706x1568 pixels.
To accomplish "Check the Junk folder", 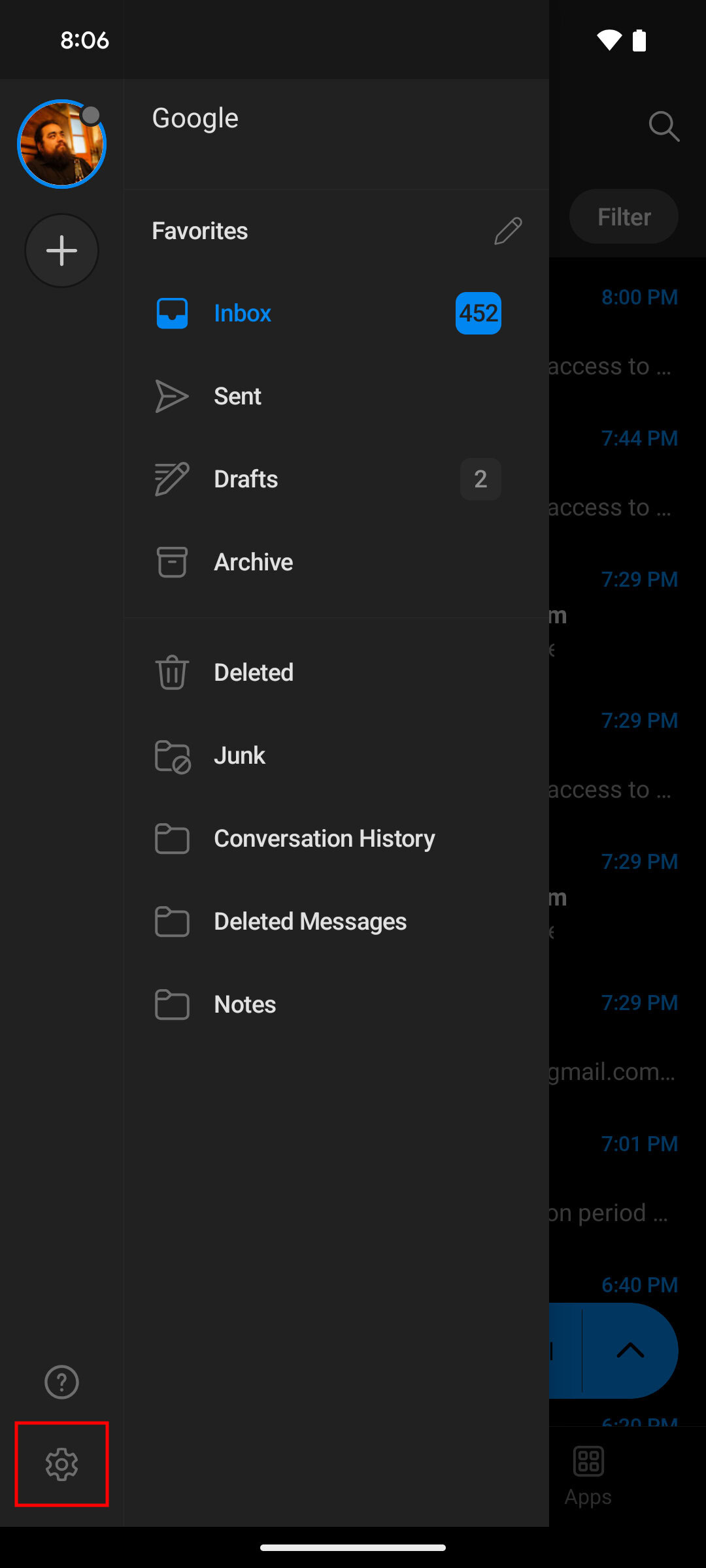I will [x=239, y=756].
